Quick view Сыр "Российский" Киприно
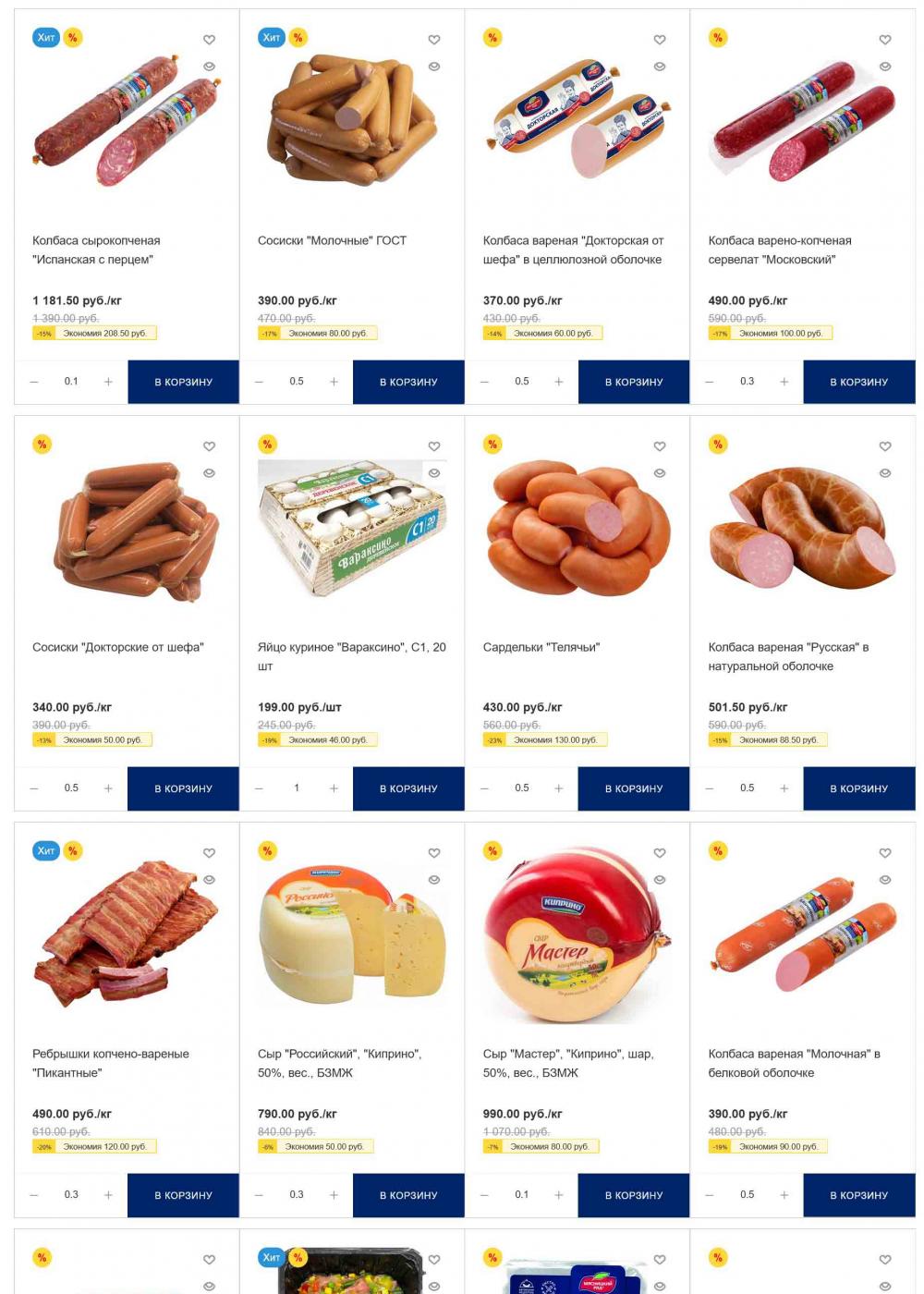 coord(434,880)
